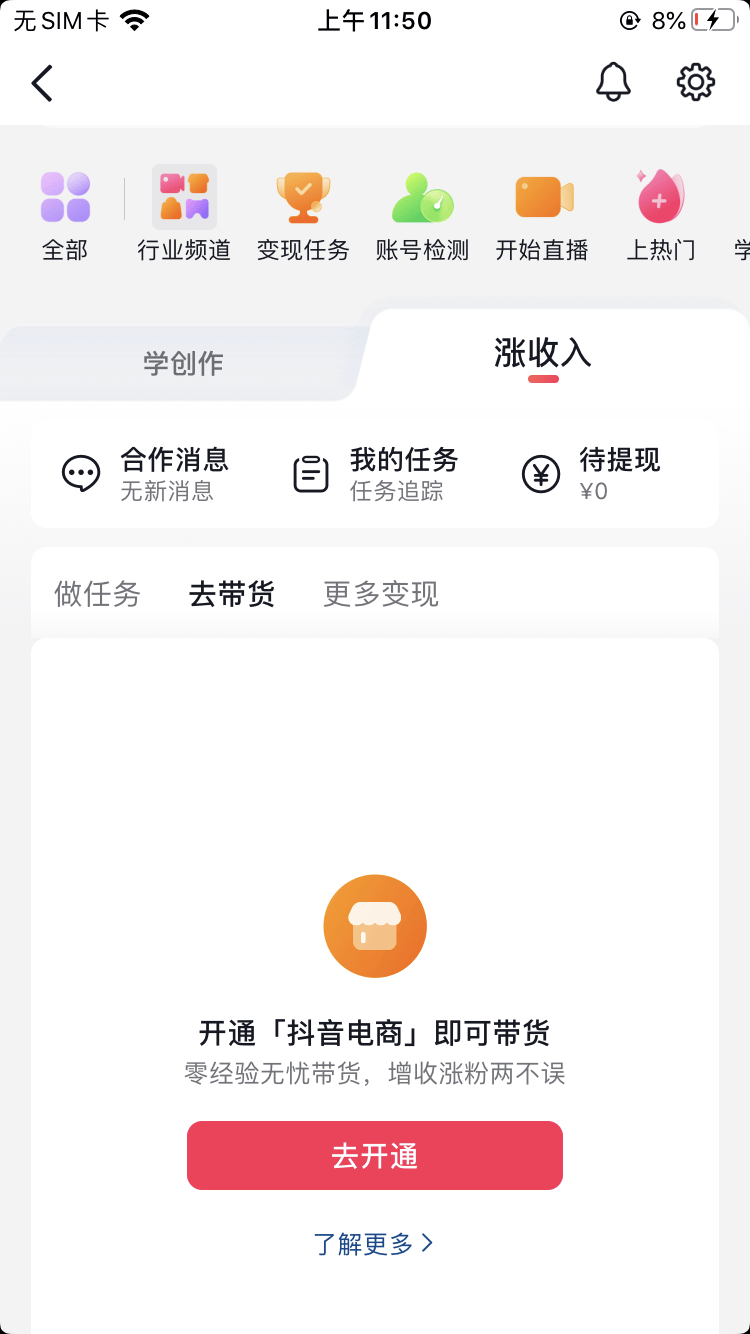Screen dimensions: 750x1334
Task: Open the notification bell
Action: tap(613, 83)
